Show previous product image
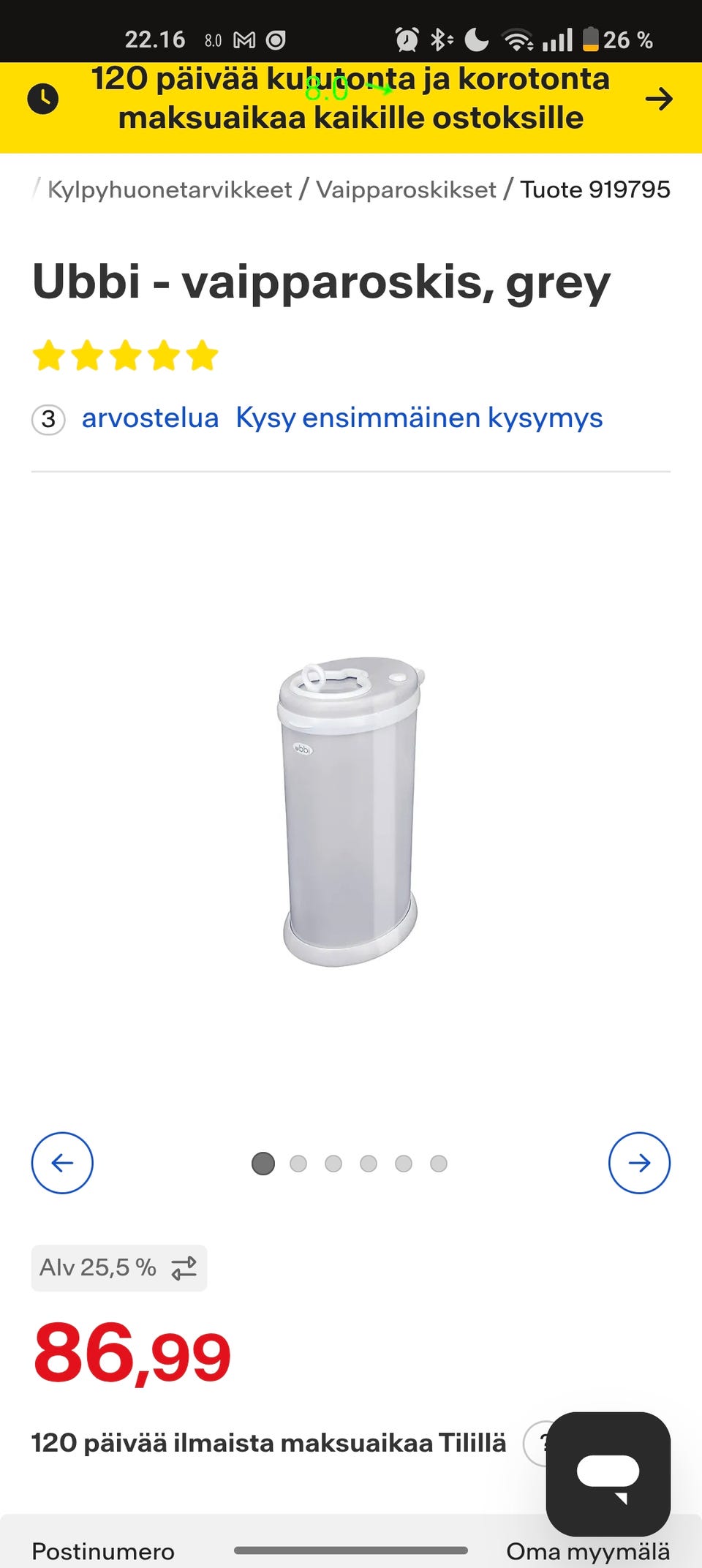 tap(62, 1163)
